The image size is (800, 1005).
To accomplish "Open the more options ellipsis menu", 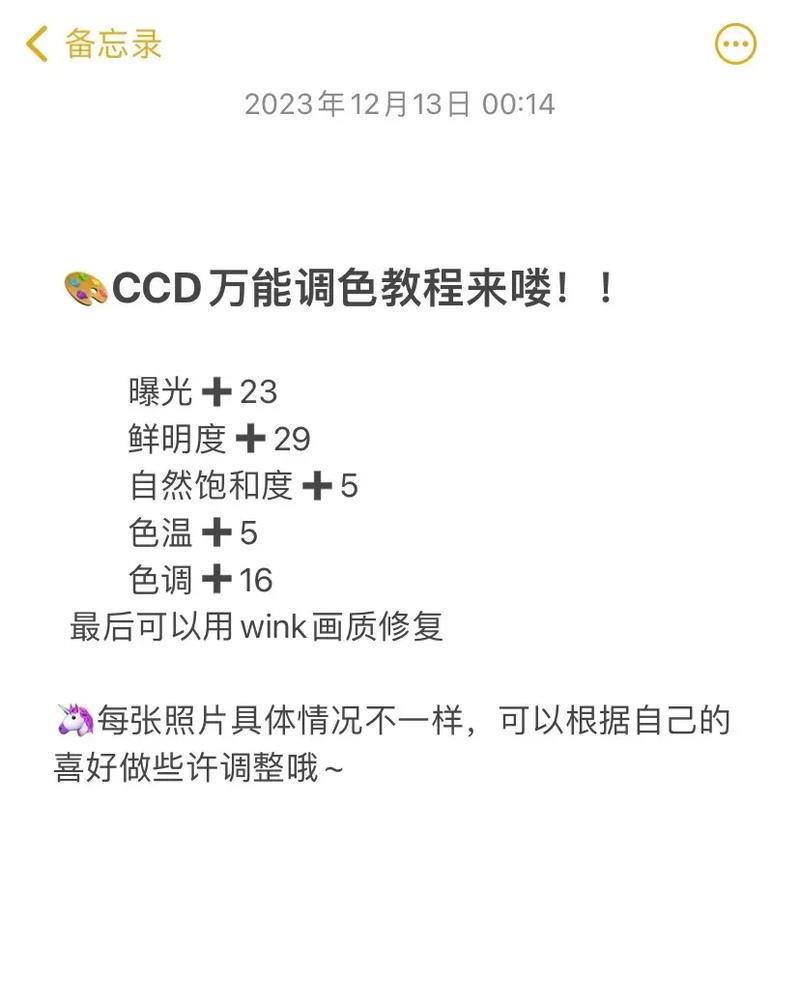I will coord(735,42).
